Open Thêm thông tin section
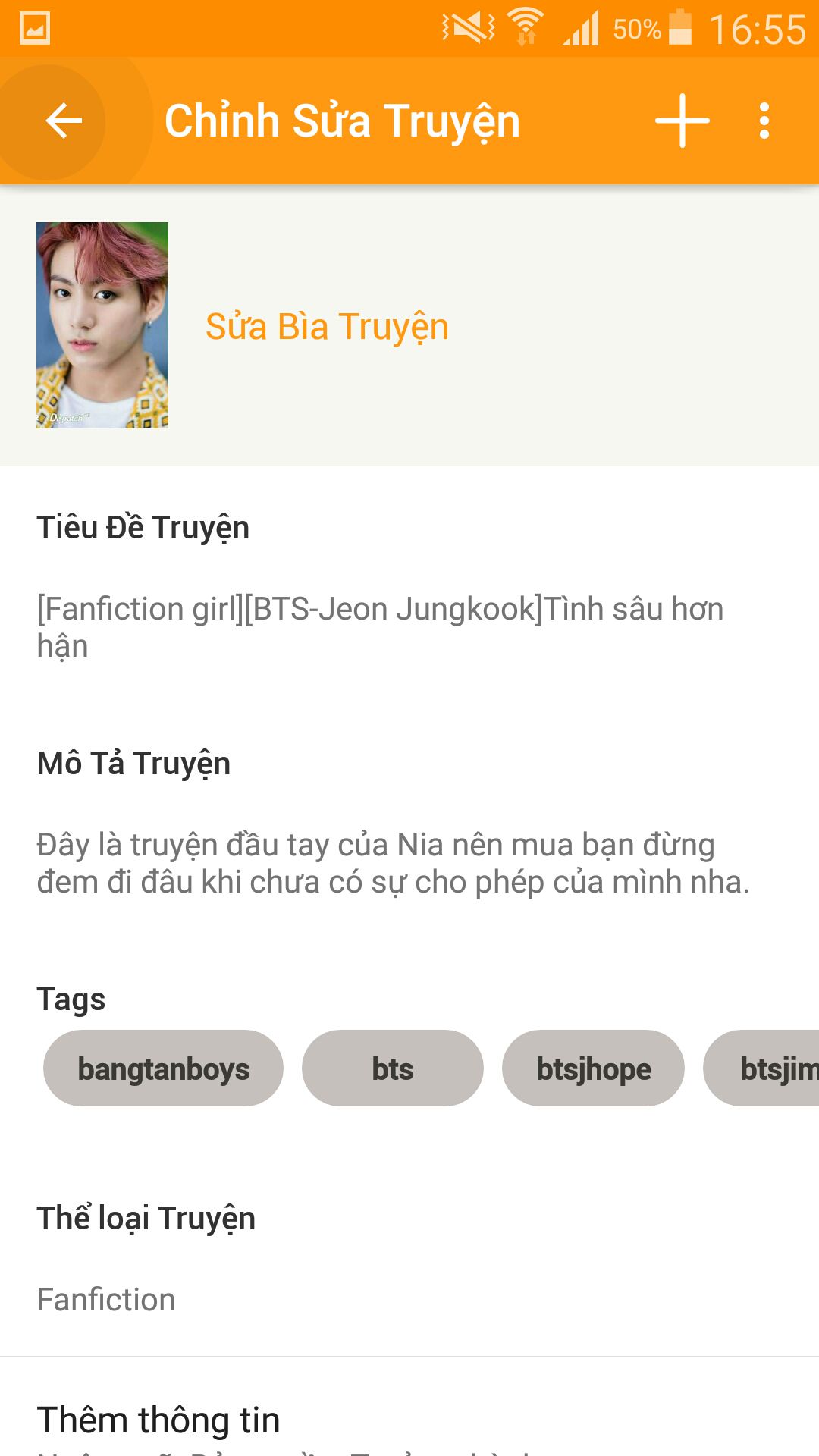This screenshot has height=1456, width=819. pos(158,1420)
